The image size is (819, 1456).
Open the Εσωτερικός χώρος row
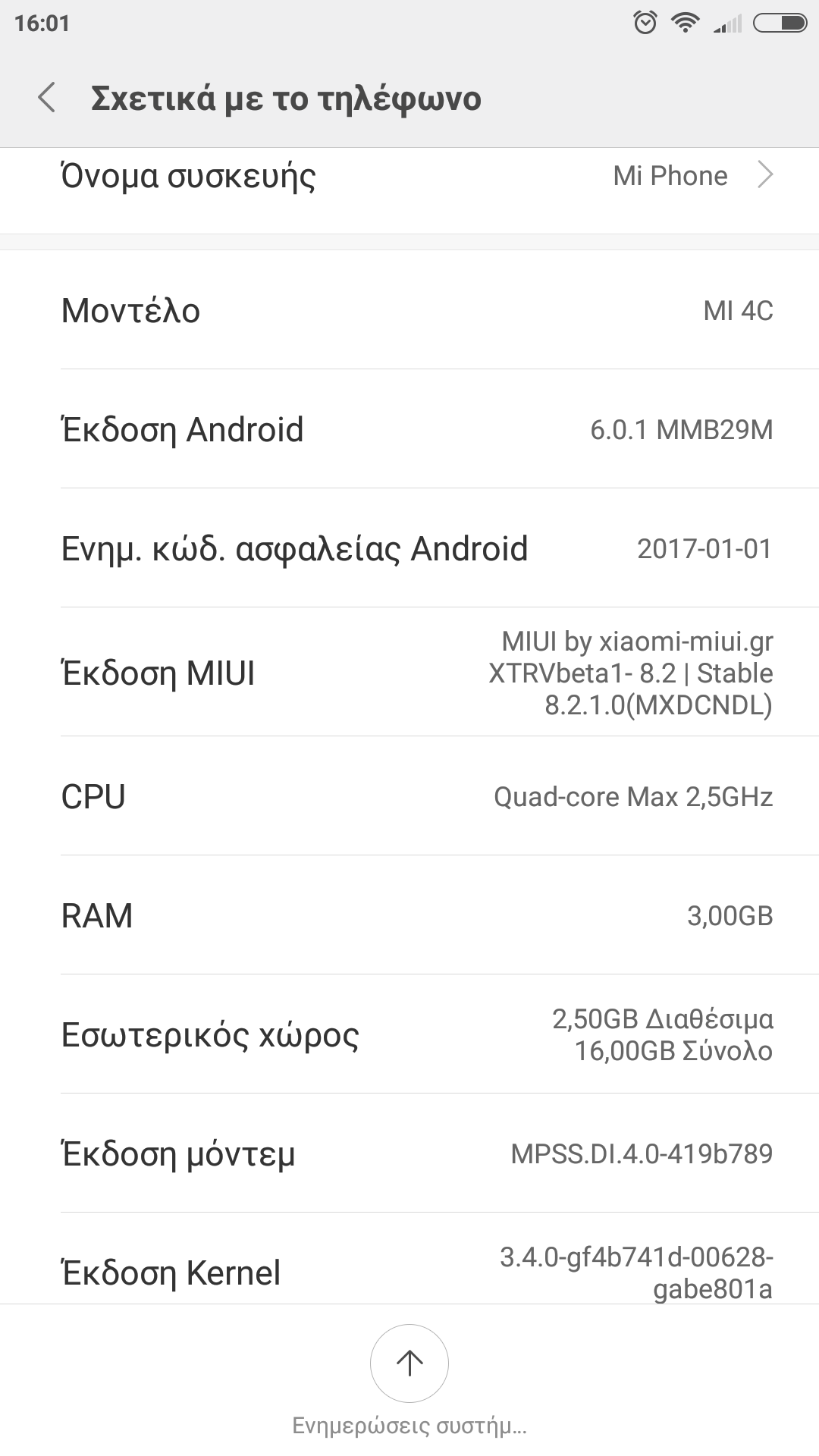[409, 1034]
